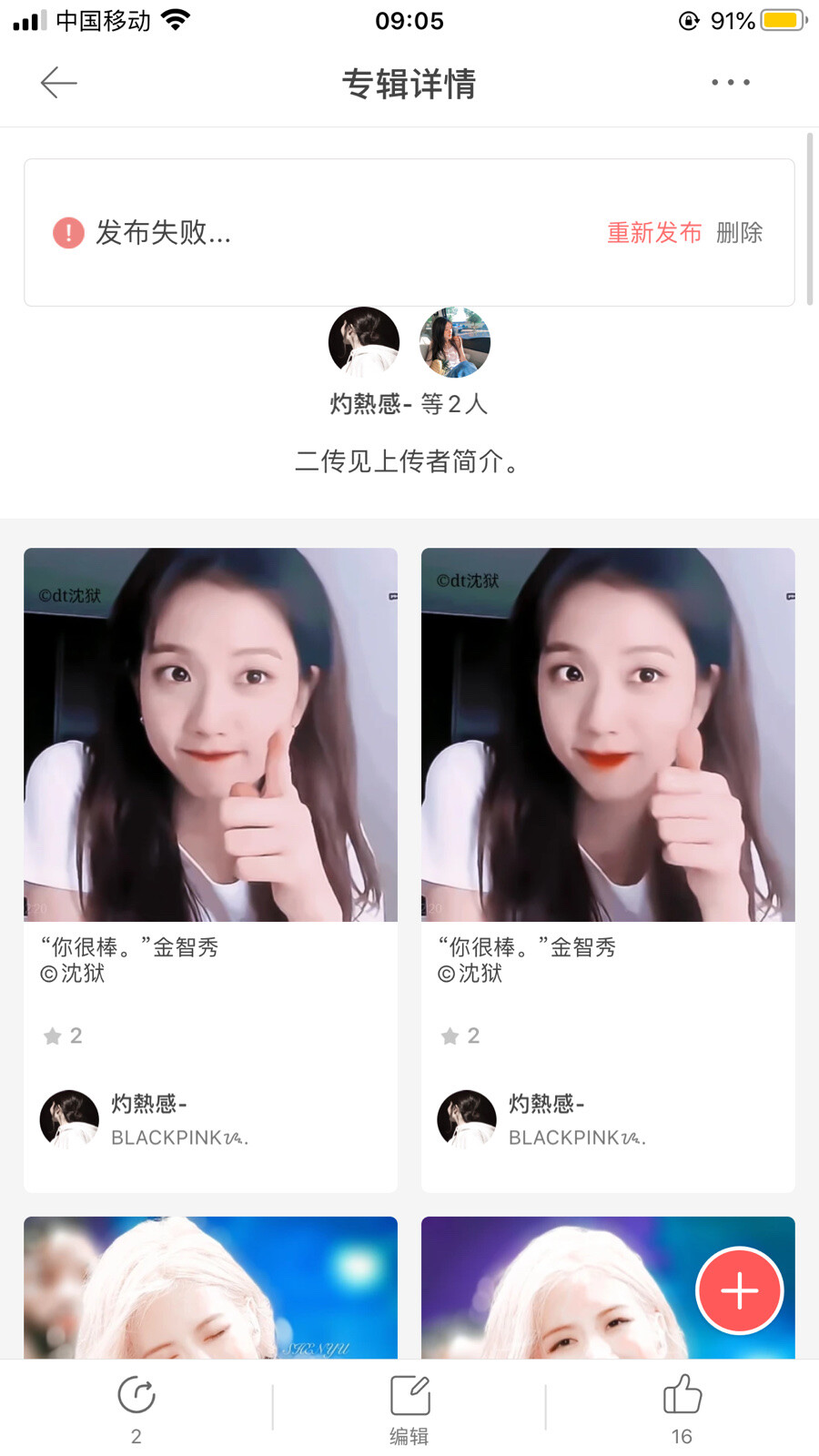This screenshot has width=819, height=1456.
Task: Expand the second contributor's avatar
Action: tap(453, 341)
